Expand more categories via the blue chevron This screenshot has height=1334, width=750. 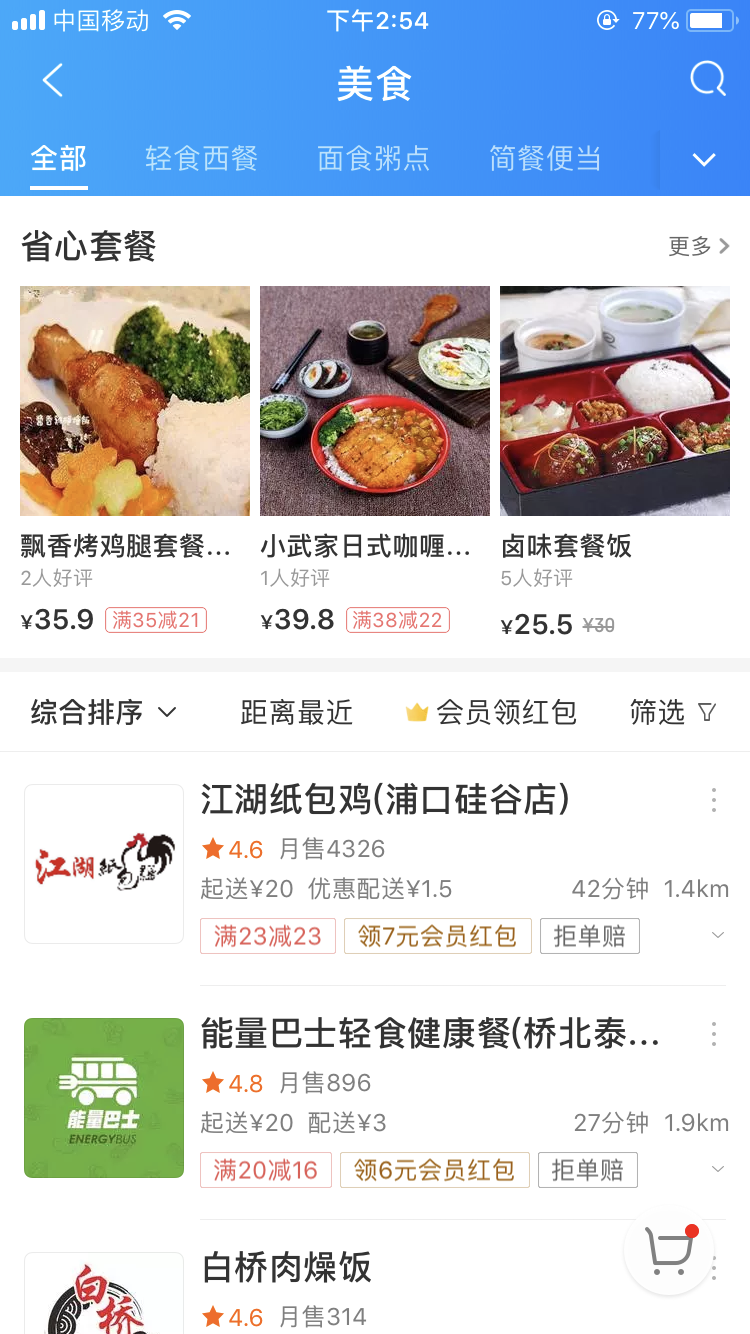[x=704, y=160]
